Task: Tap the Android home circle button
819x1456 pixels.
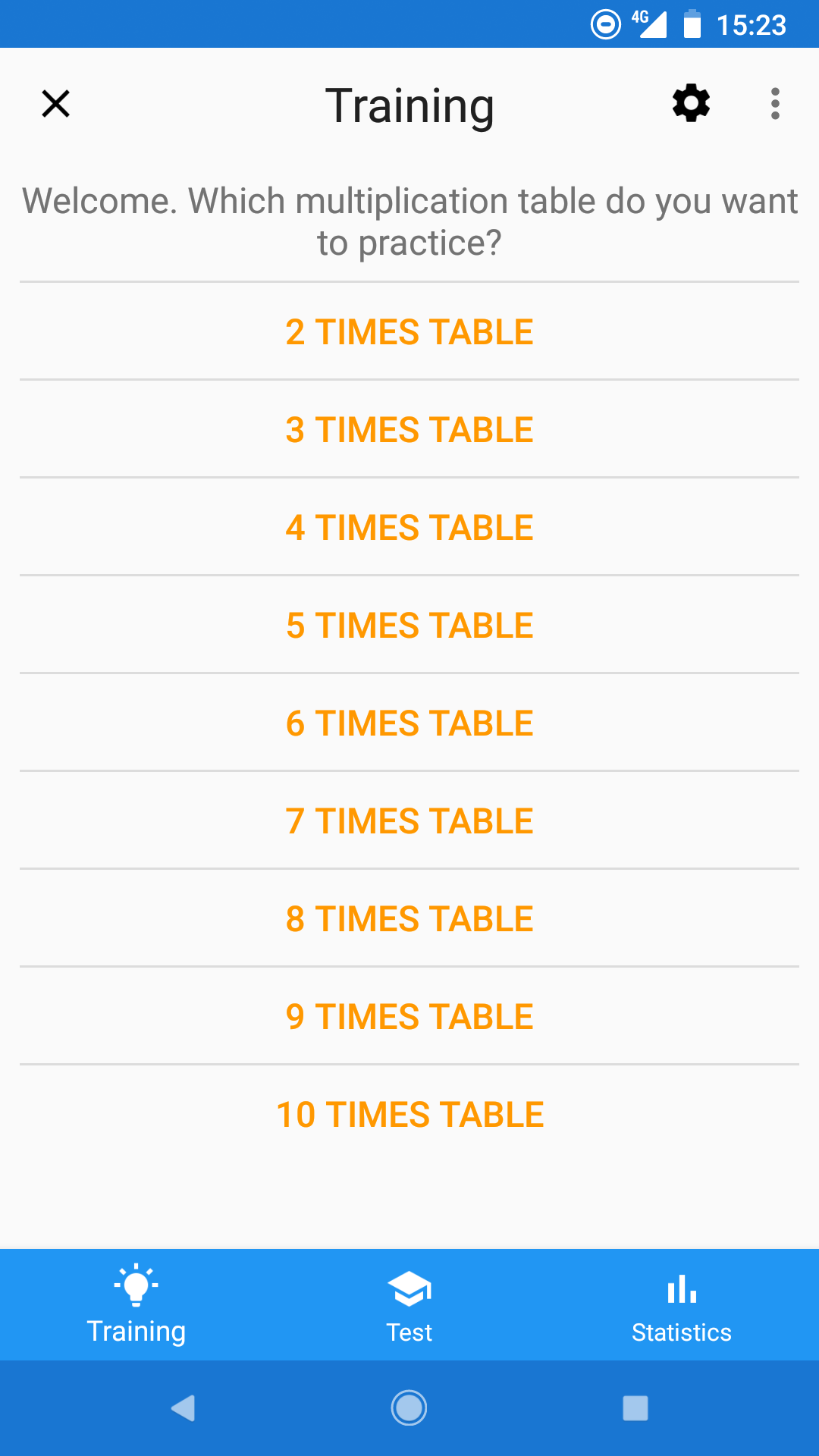Action: click(x=409, y=1408)
